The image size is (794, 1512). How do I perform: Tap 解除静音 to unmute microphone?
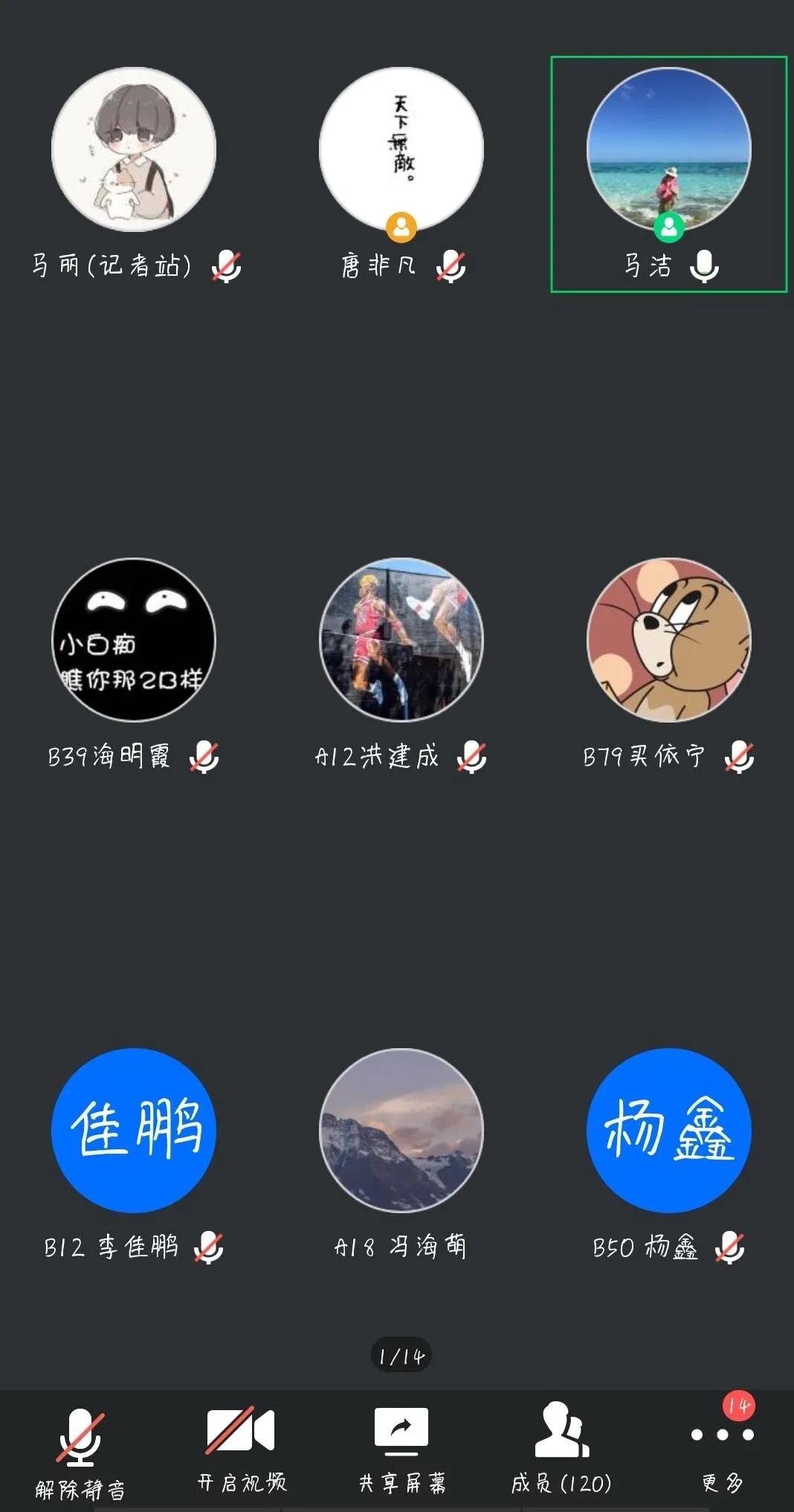click(80, 1450)
